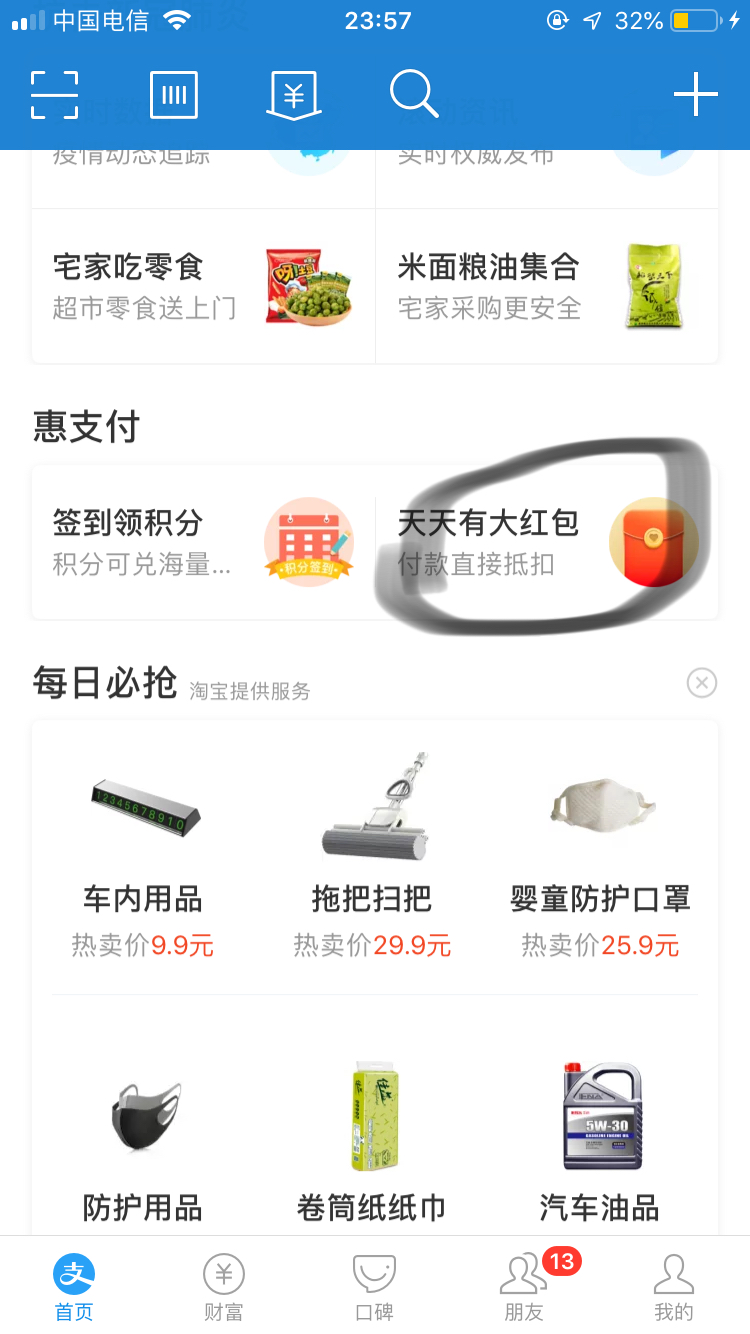Go to the 朋友 tab
This screenshot has width=750, height=1334.
coord(524,1288)
